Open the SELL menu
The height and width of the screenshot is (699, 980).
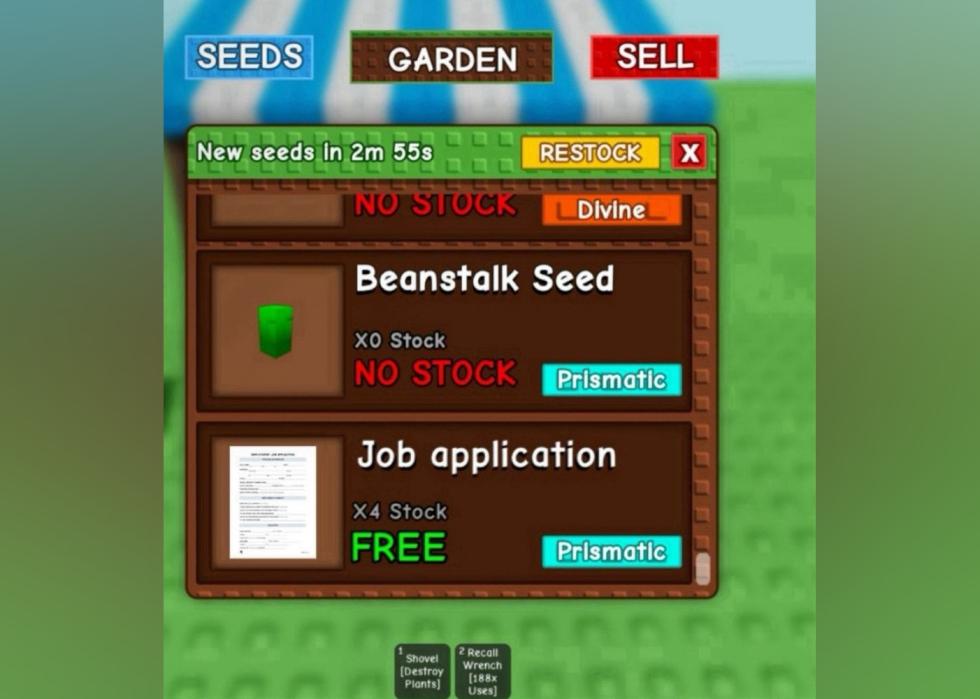(654, 57)
